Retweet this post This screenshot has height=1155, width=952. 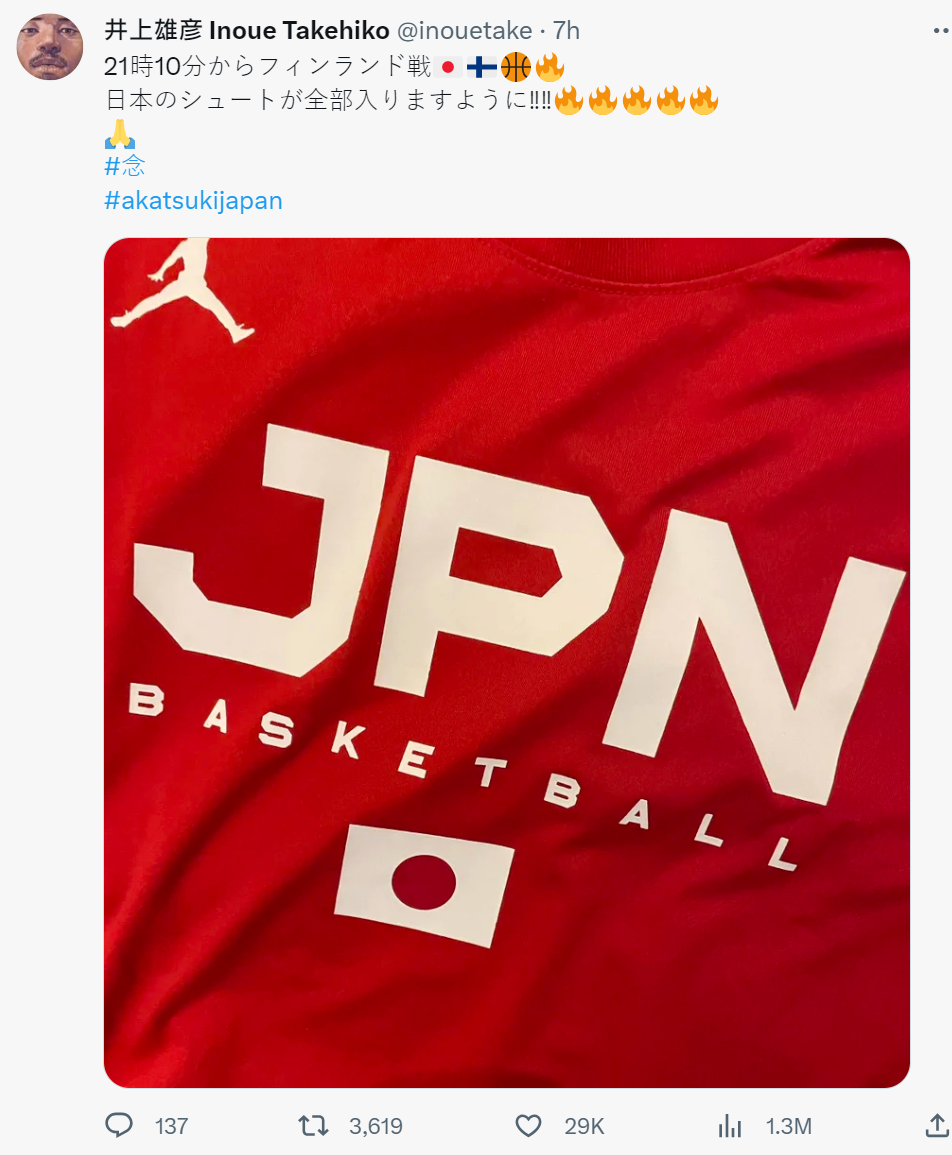coord(314,1126)
